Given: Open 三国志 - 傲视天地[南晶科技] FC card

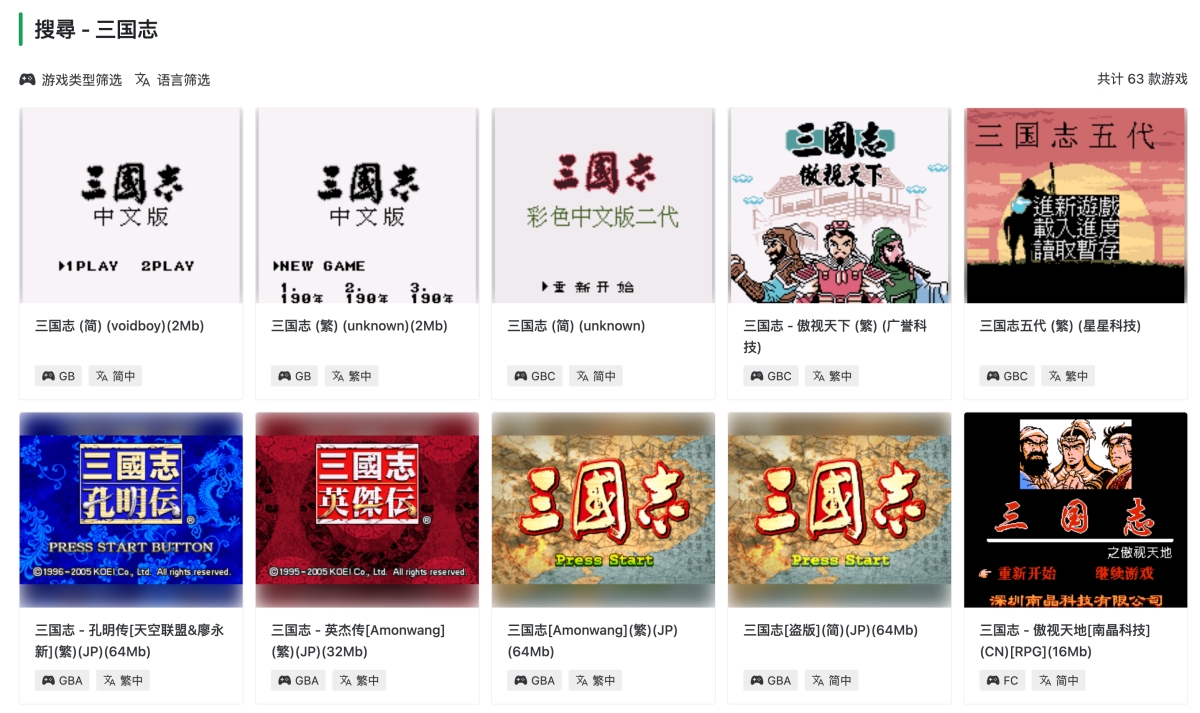Looking at the screenshot, I should [x=1074, y=510].
